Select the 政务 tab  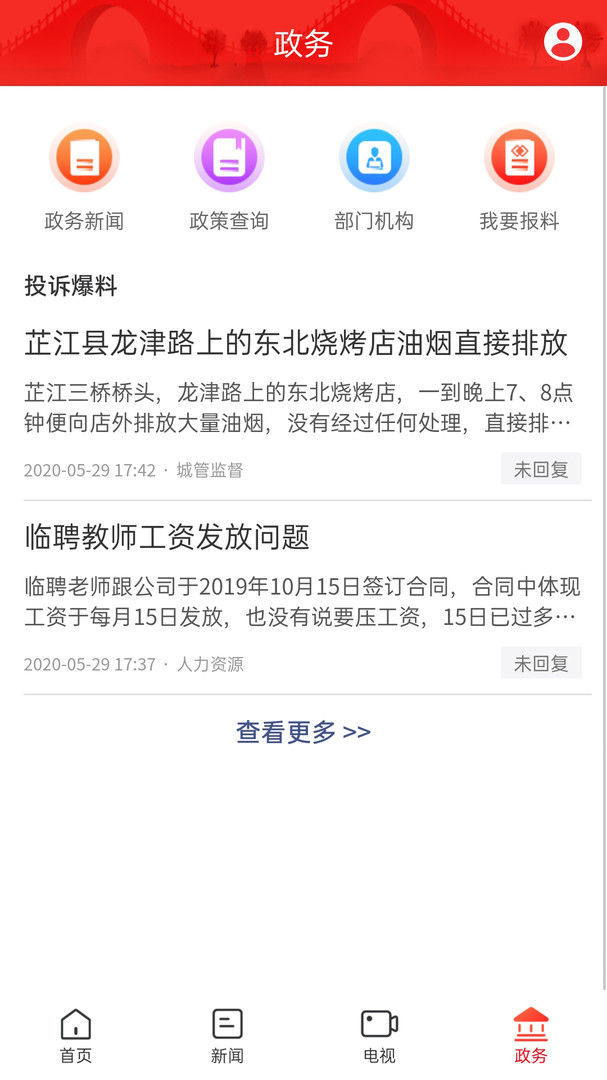tap(531, 1035)
